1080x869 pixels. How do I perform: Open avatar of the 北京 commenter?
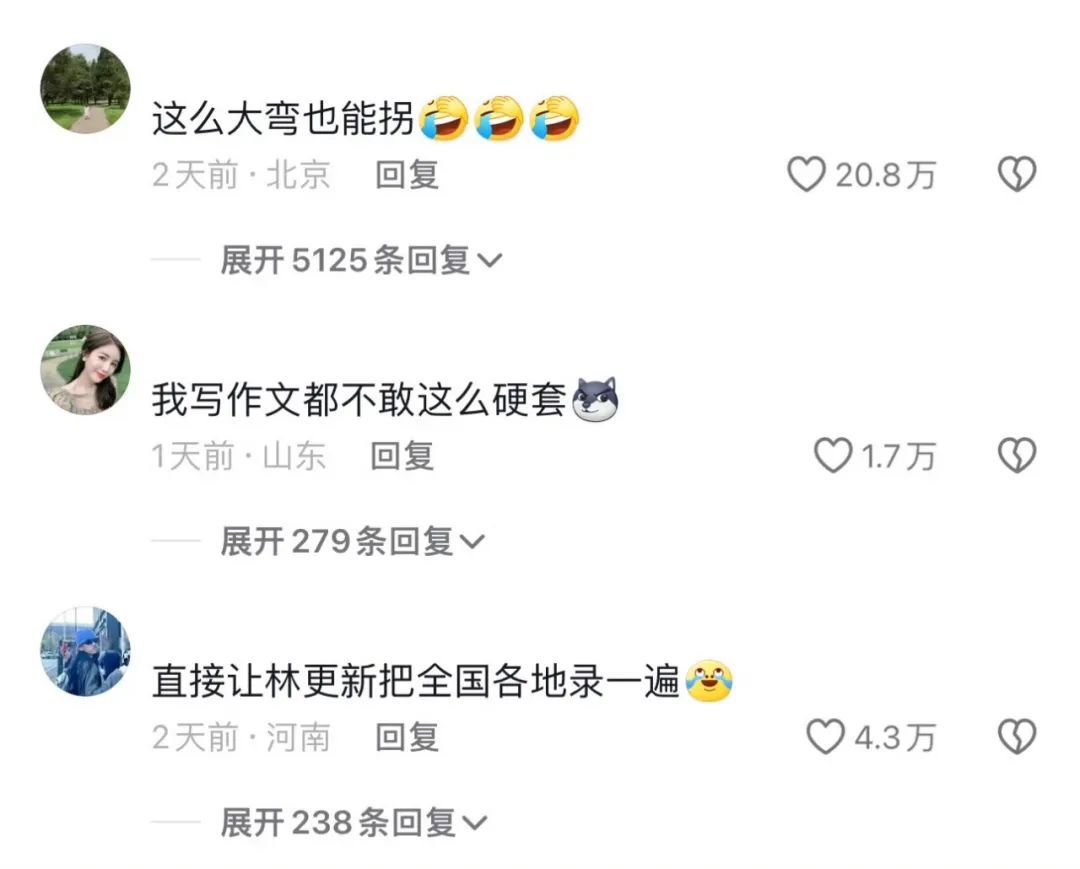[x=85, y=89]
